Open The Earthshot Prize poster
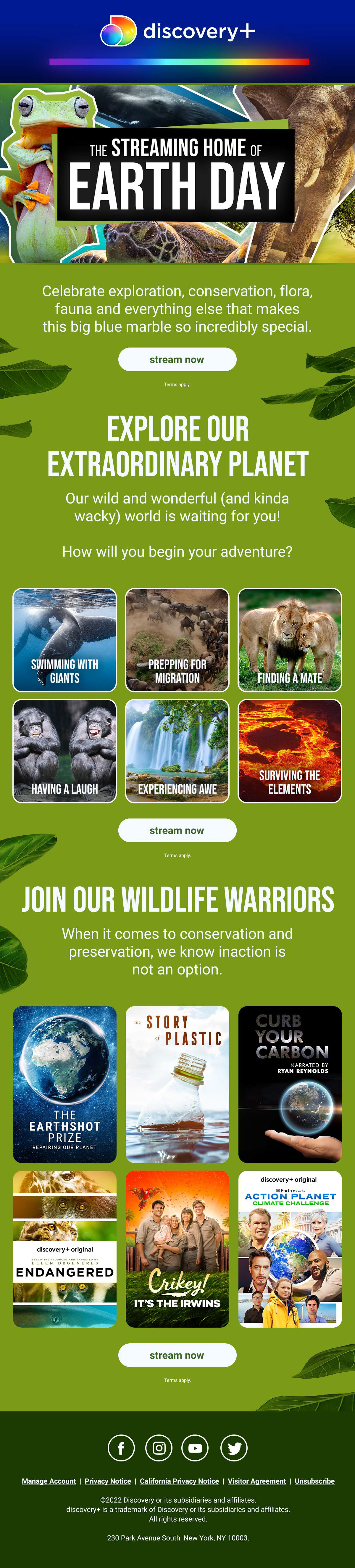The height and width of the screenshot is (1568, 355). (64, 1084)
